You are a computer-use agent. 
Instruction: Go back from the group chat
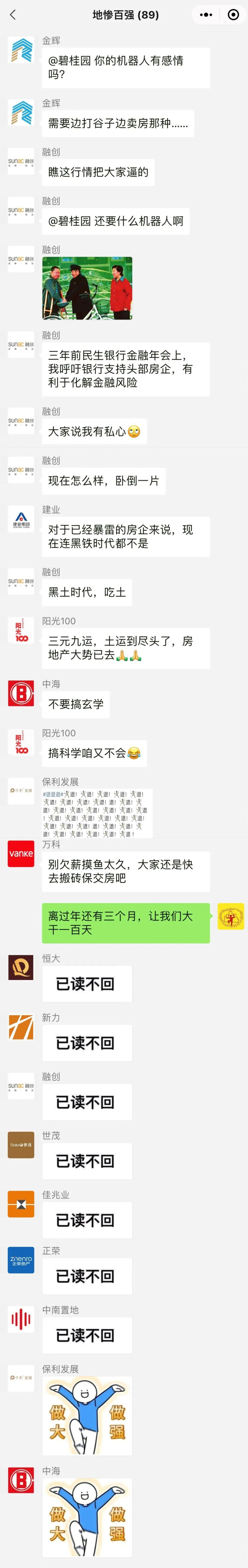[13, 15]
